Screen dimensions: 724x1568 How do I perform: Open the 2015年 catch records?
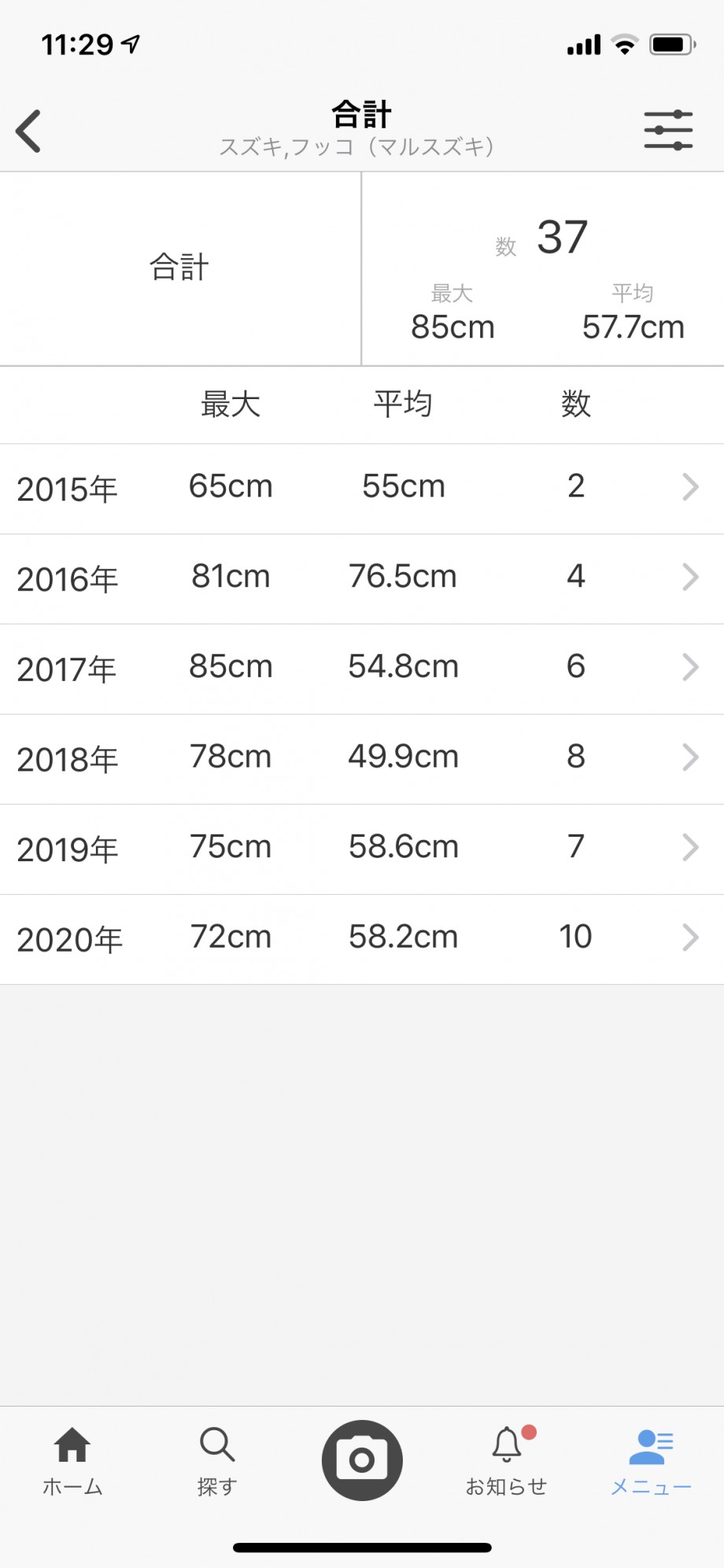(362, 489)
